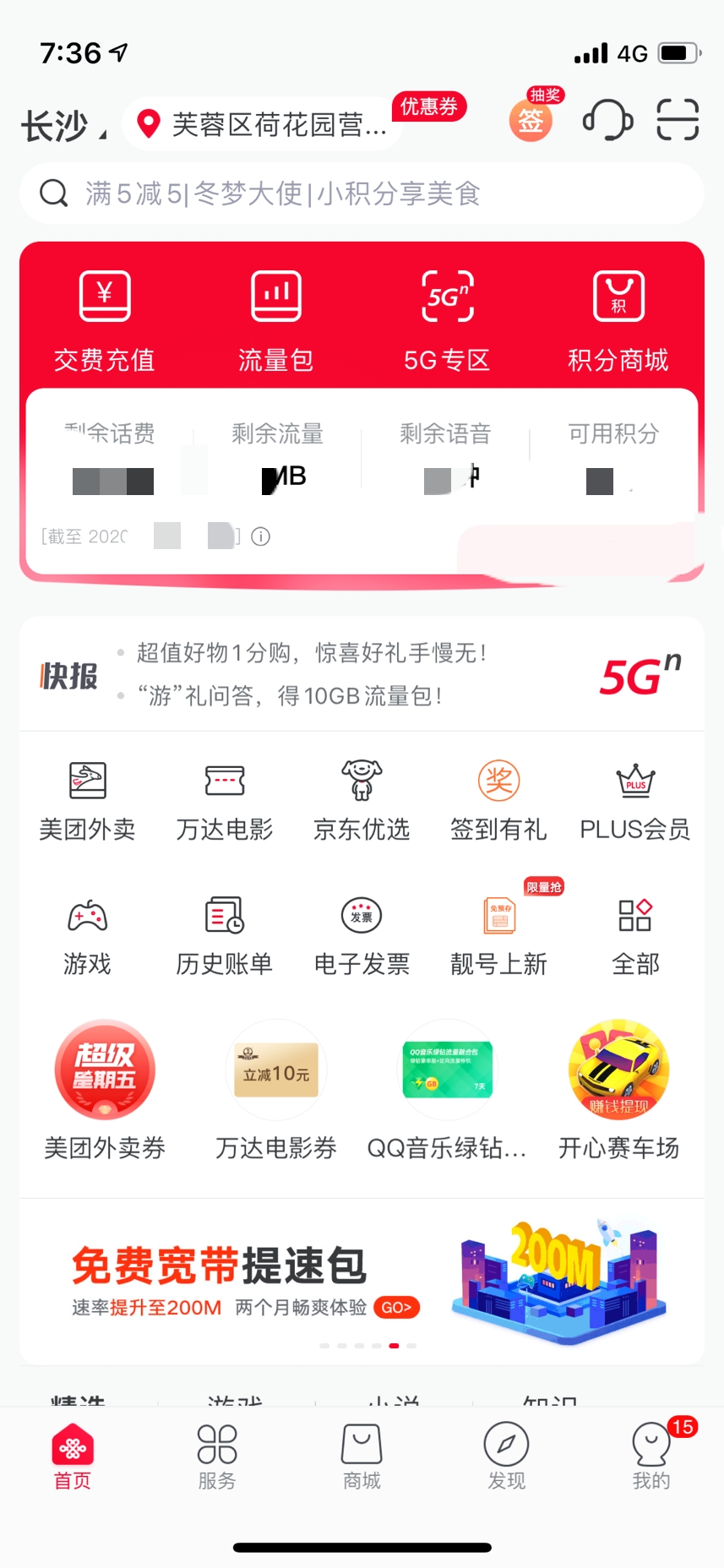Tap the info icon beside the date
Viewport: 724px width, 1568px height.
tap(261, 536)
